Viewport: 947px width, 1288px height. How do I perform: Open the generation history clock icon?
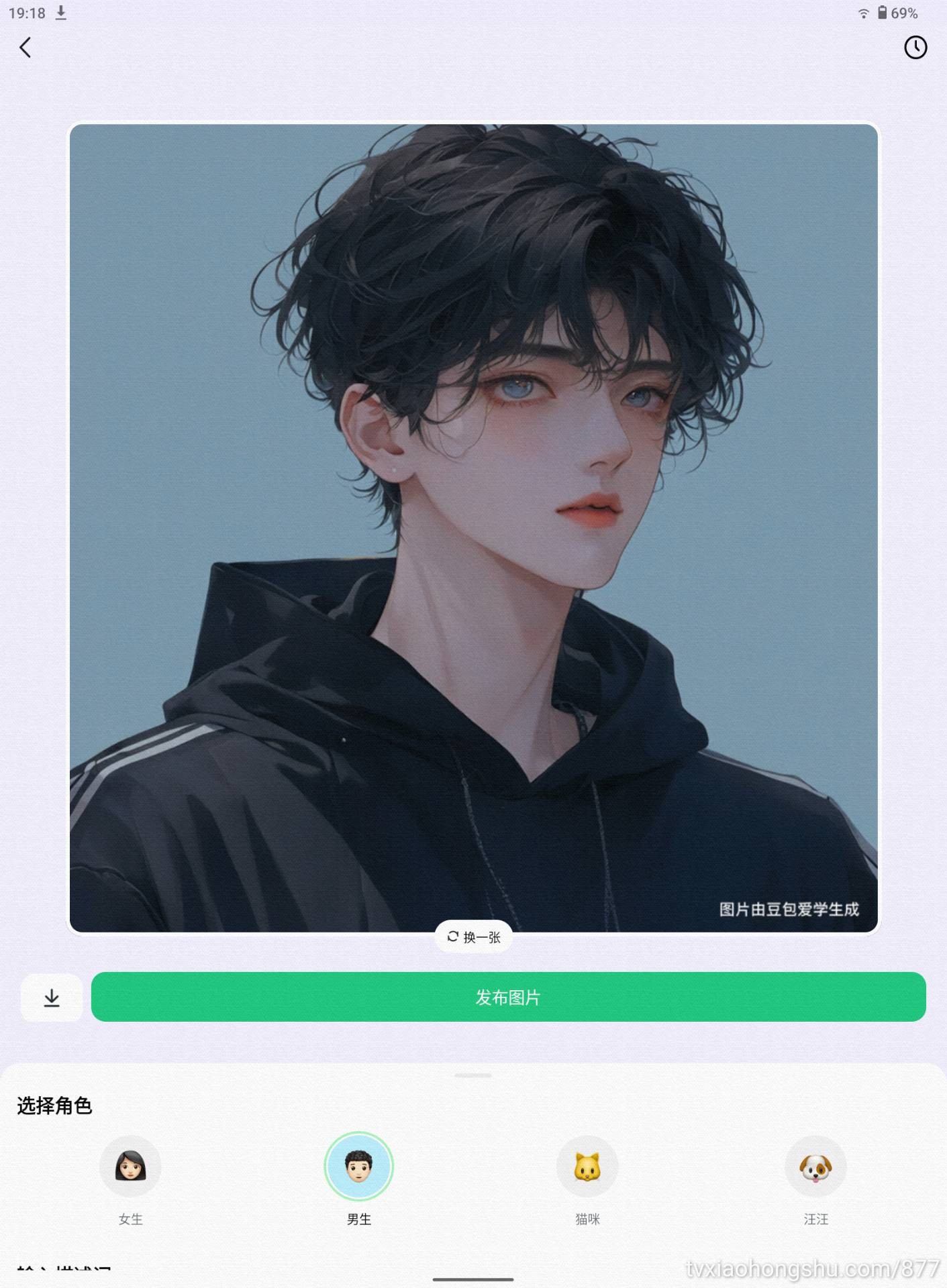915,48
